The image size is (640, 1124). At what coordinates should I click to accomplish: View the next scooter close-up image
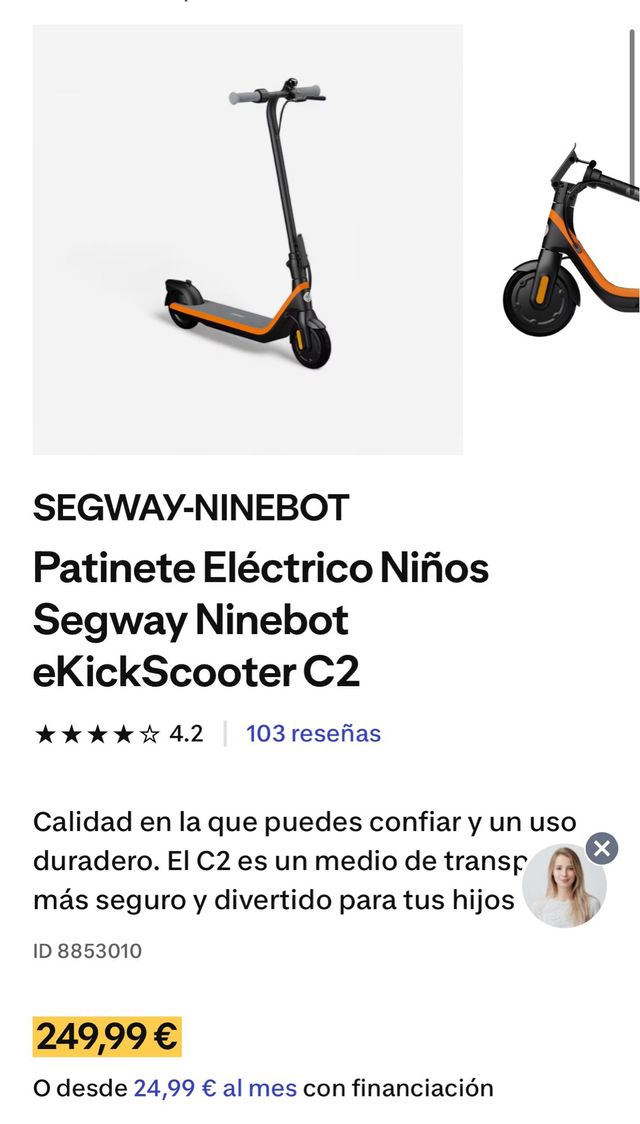(571, 240)
